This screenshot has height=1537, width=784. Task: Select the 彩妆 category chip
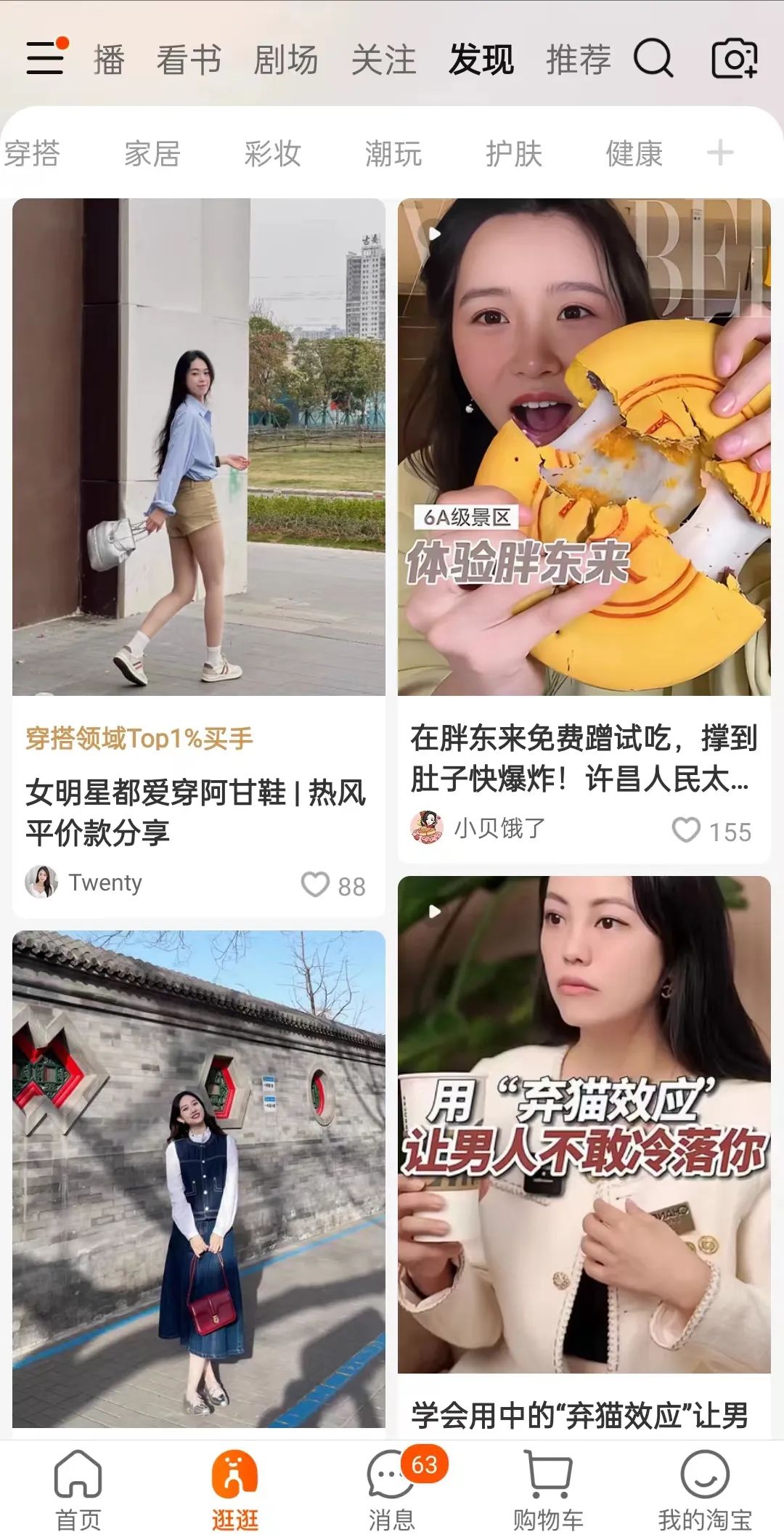point(272,154)
